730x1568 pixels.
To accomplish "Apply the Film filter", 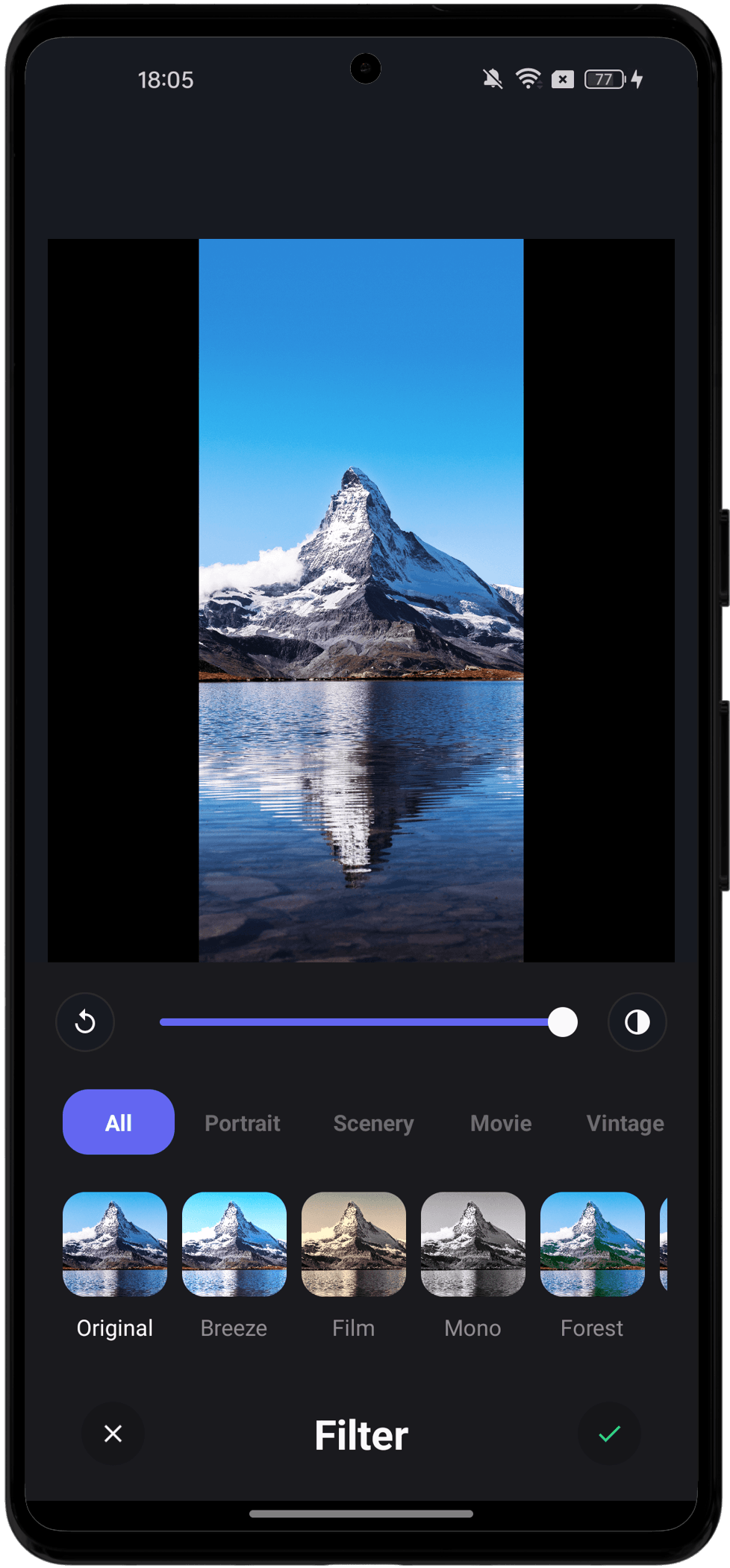I will click(x=354, y=1244).
